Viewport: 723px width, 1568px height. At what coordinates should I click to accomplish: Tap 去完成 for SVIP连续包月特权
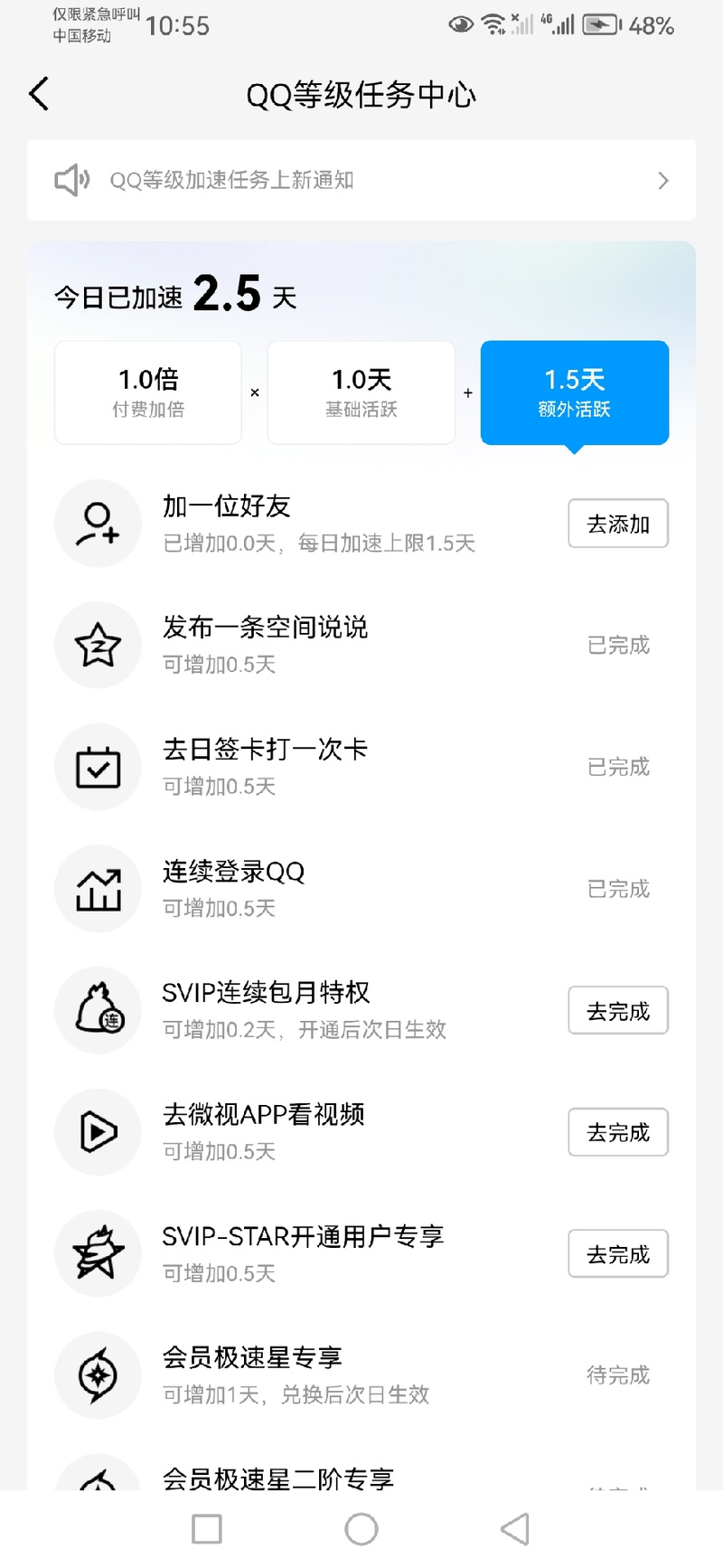coord(618,1010)
